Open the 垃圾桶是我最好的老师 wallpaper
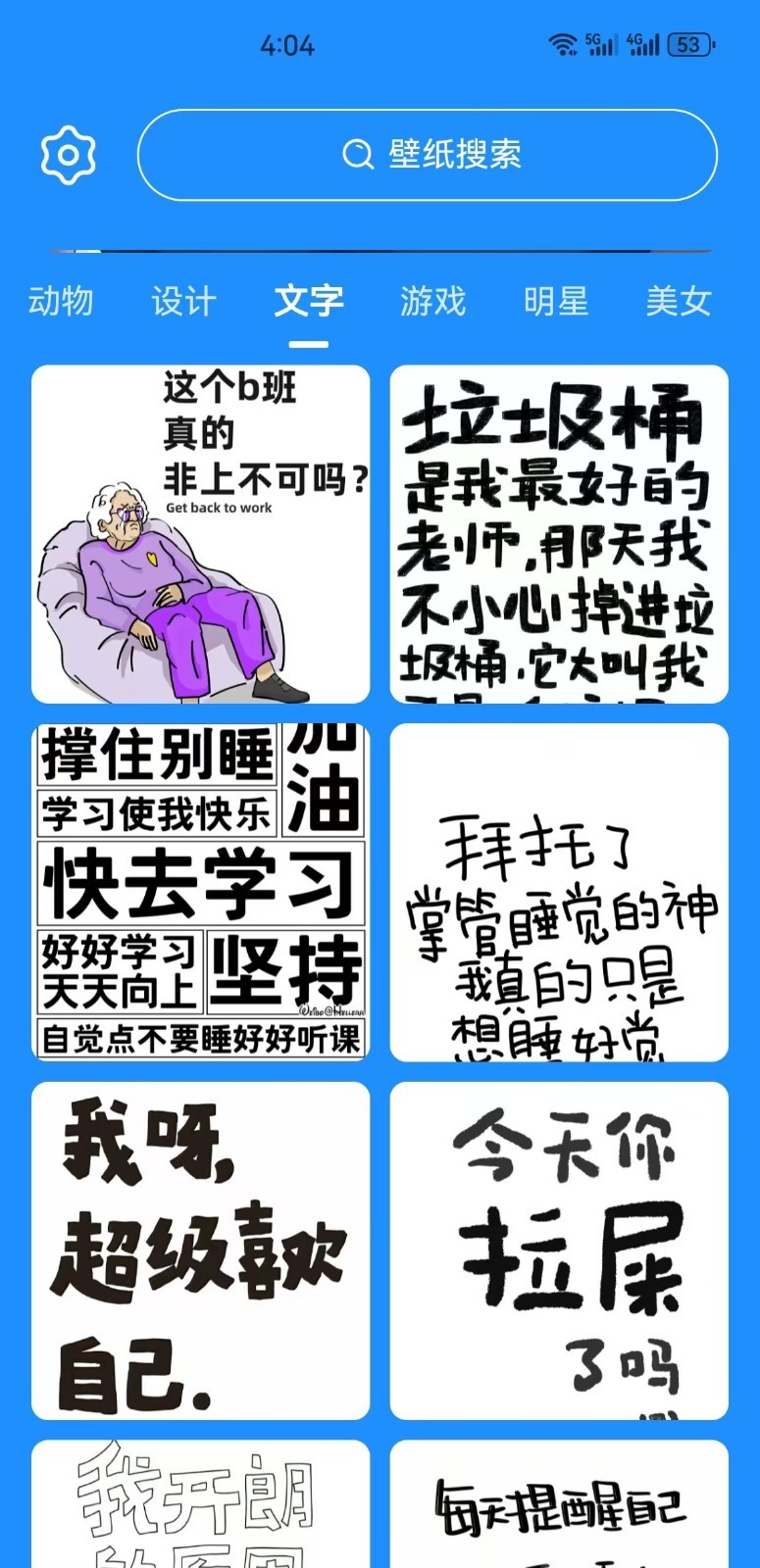760x1568 pixels. tap(559, 534)
